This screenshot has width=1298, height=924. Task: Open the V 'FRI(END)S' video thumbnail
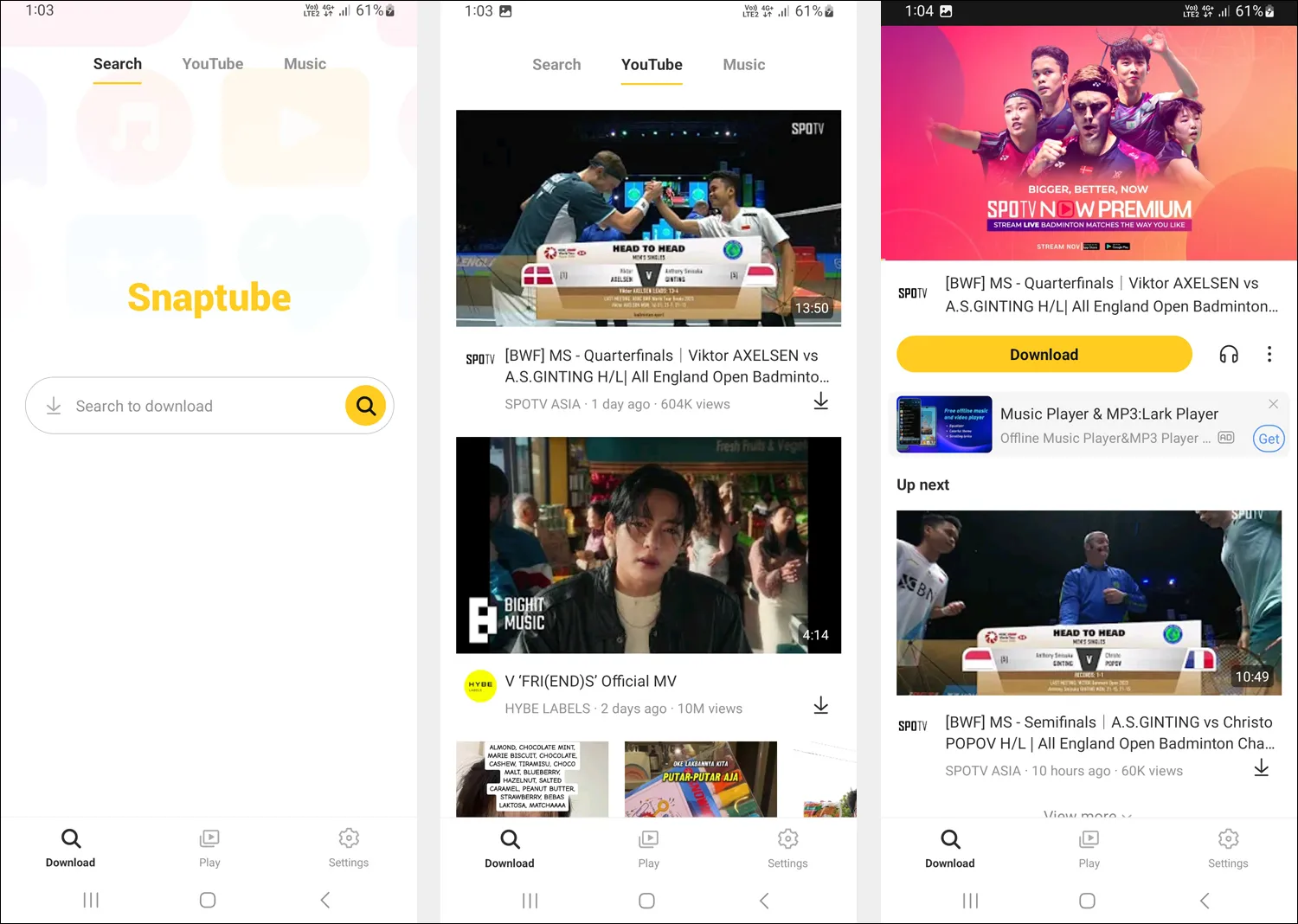pyautogui.click(x=648, y=545)
